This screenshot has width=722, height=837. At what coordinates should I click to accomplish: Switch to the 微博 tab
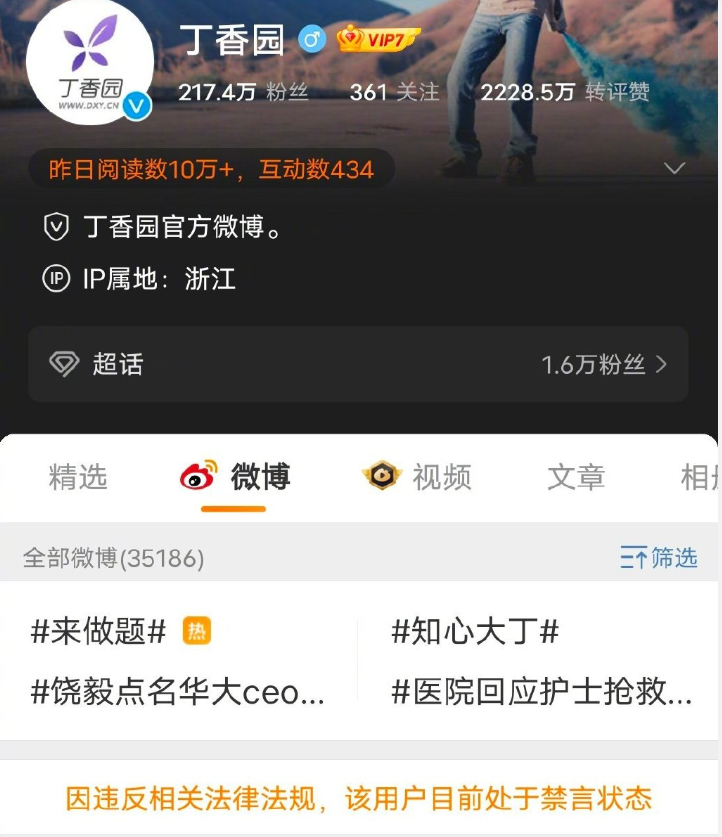click(236, 477)
